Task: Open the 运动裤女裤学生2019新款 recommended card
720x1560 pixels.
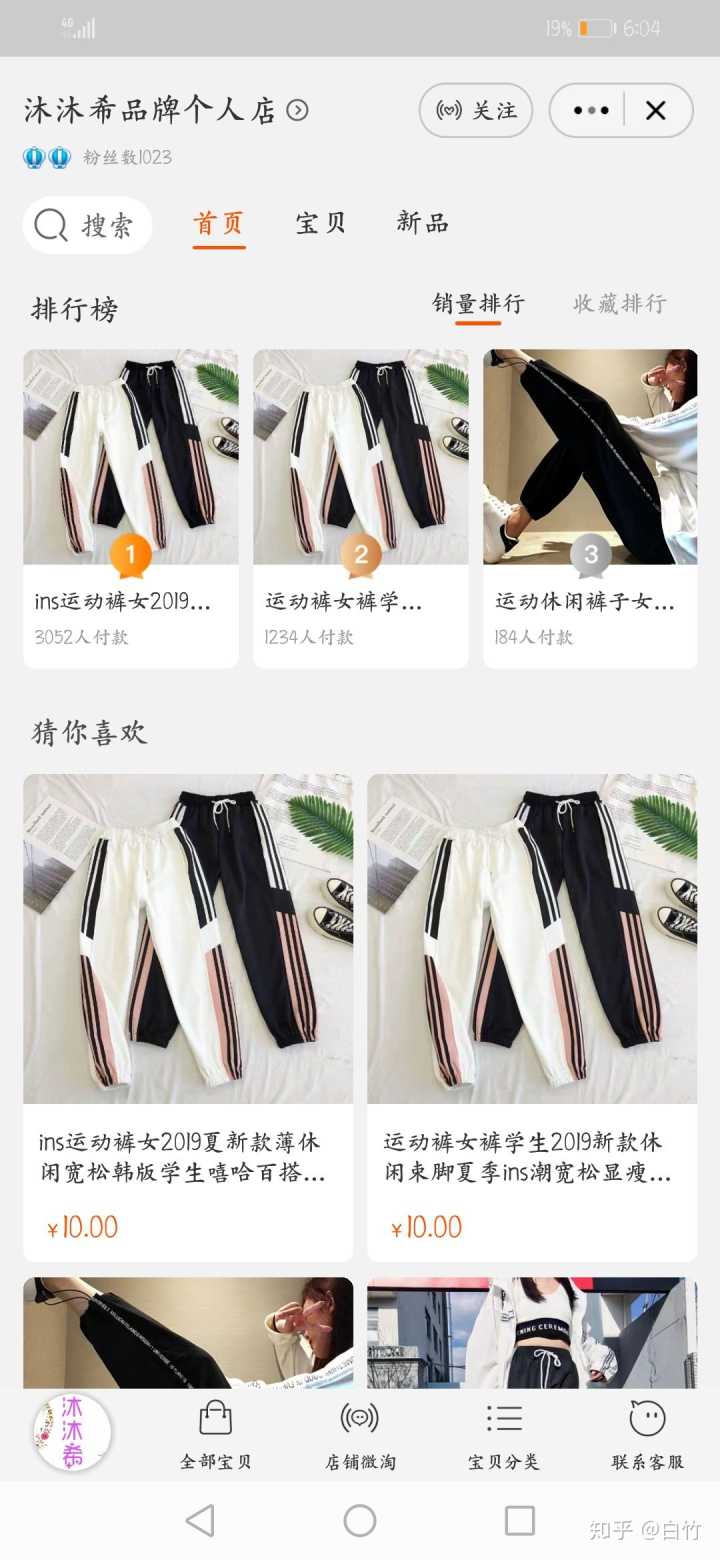Action: 532,1016
